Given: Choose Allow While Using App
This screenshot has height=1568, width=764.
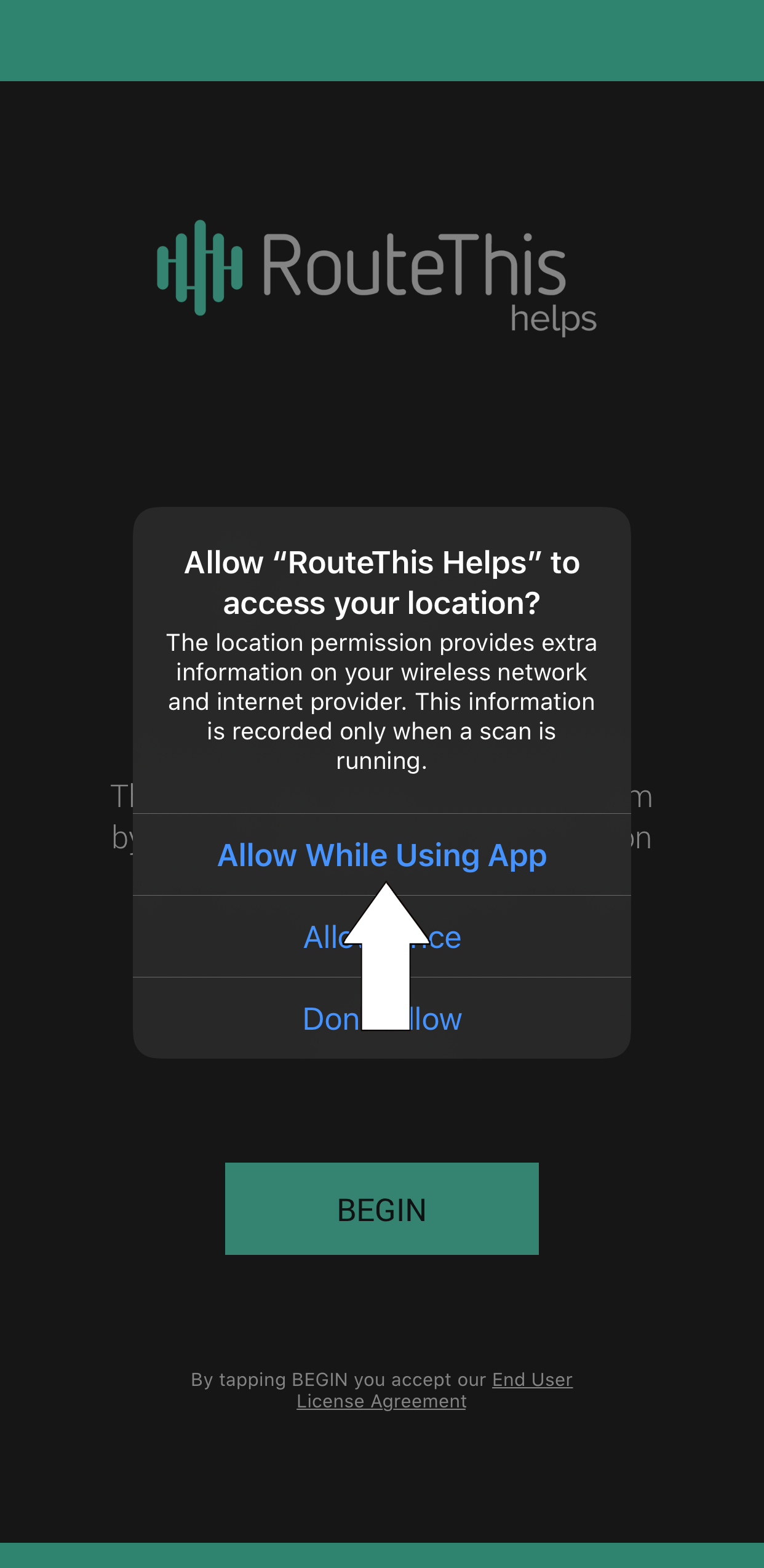Looking at the screenshot, I should click(382, 854).
